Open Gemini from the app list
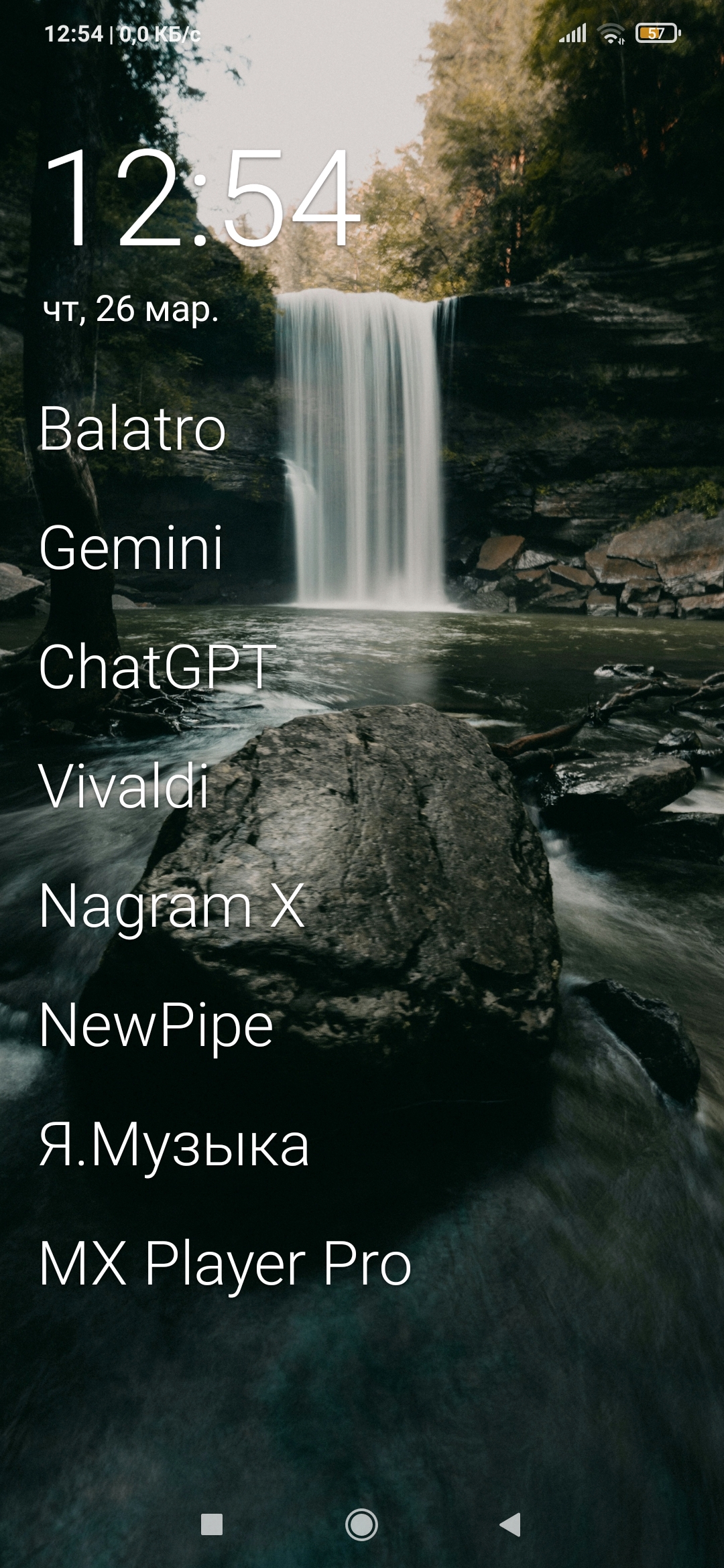 point(131,548)
